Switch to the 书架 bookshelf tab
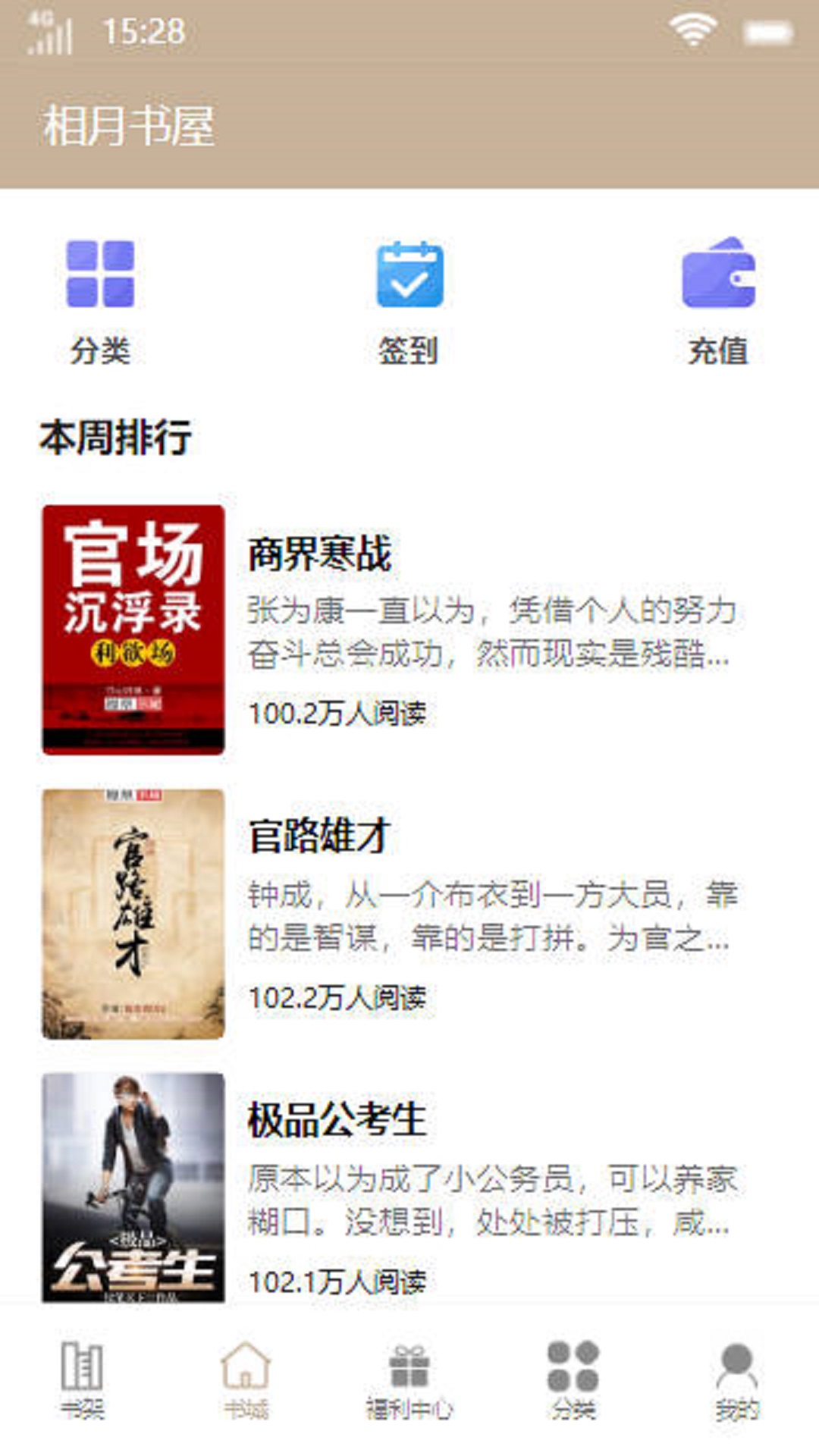Screen dimensions: 819x1456 point(82,1379)
